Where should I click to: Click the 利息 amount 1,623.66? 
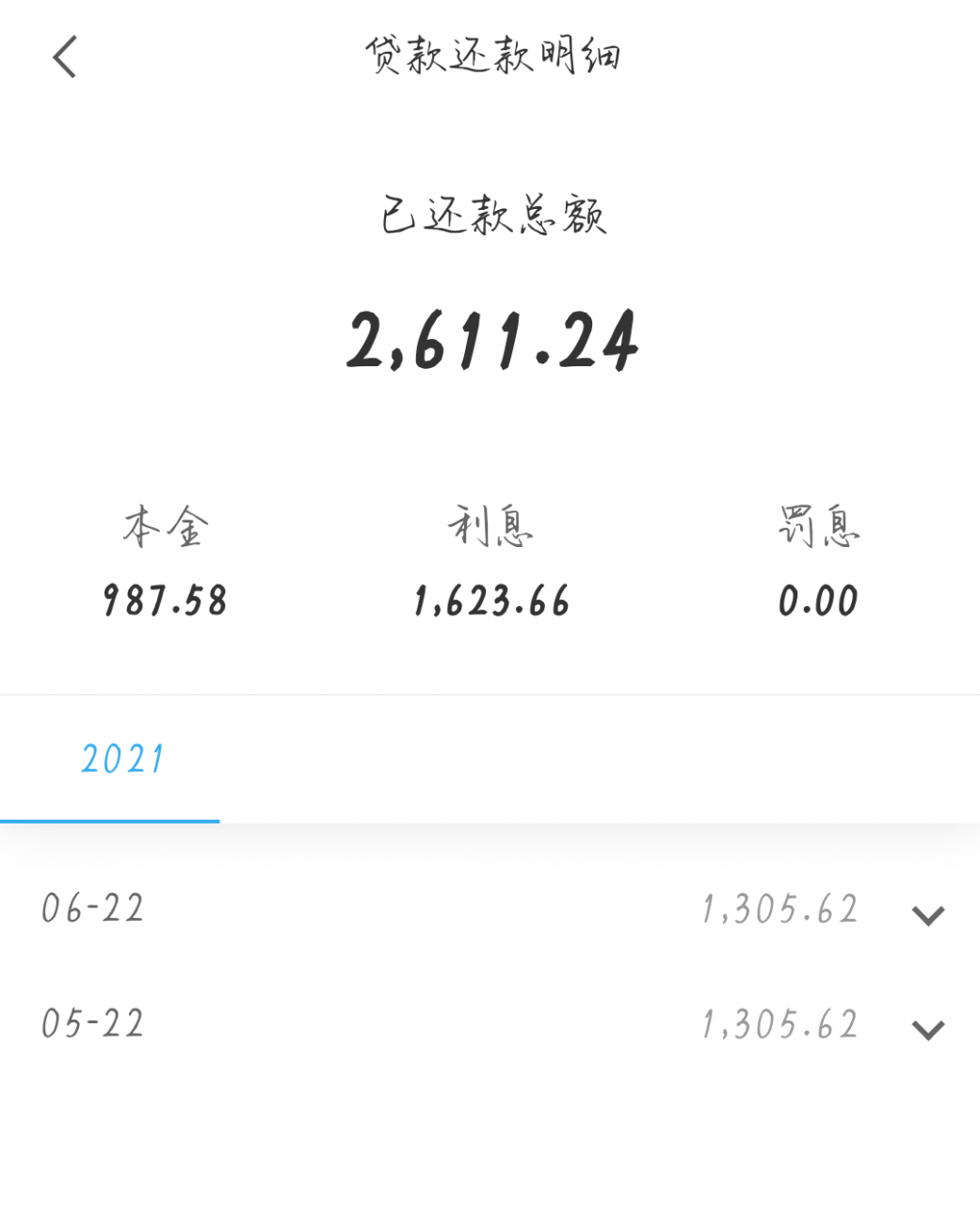coord(491,600)
